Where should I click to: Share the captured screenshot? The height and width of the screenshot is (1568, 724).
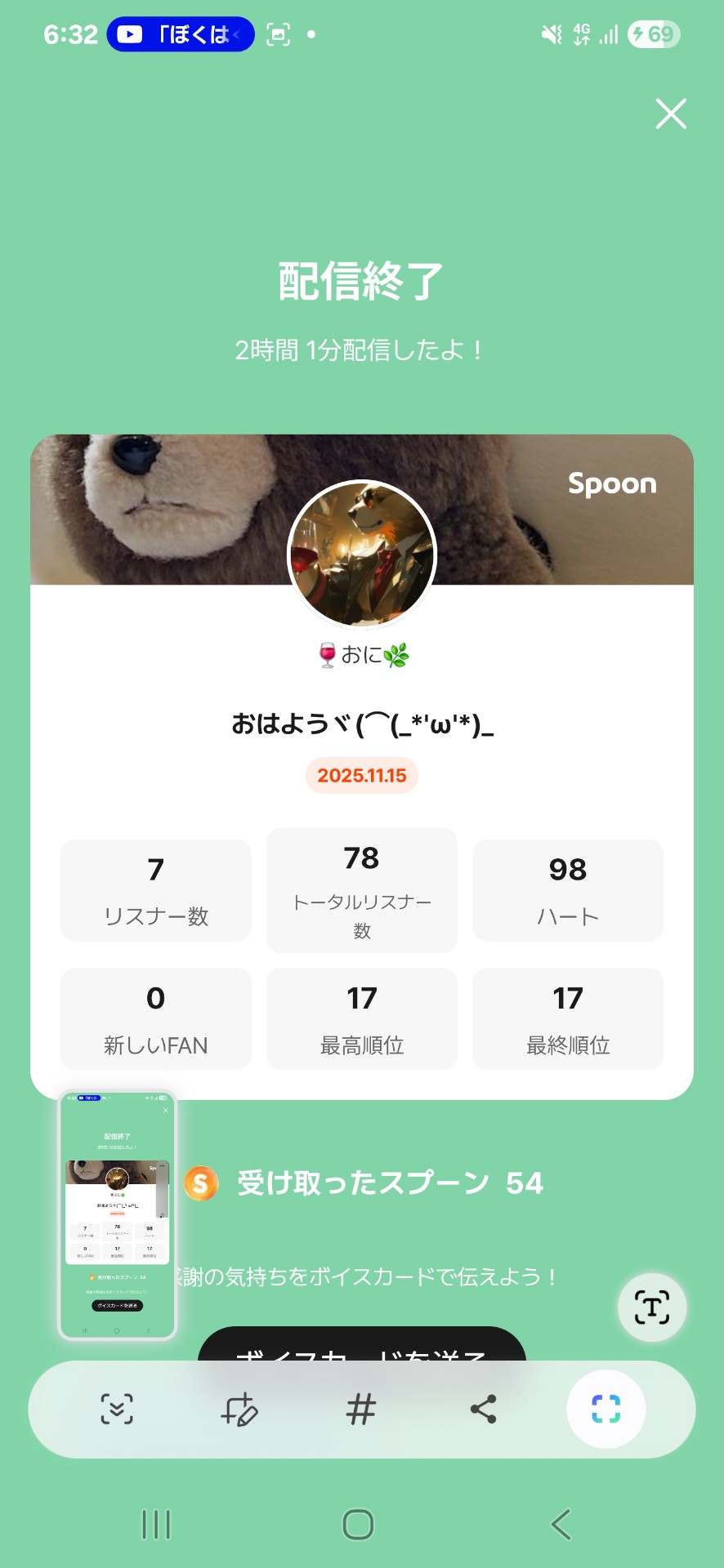coord(483,1410)
